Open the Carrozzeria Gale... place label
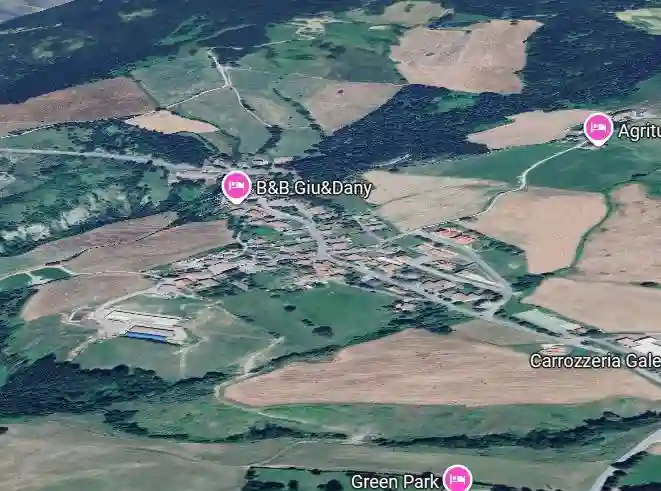The height and width of the screenshot is (491, 661). [594, 360]
